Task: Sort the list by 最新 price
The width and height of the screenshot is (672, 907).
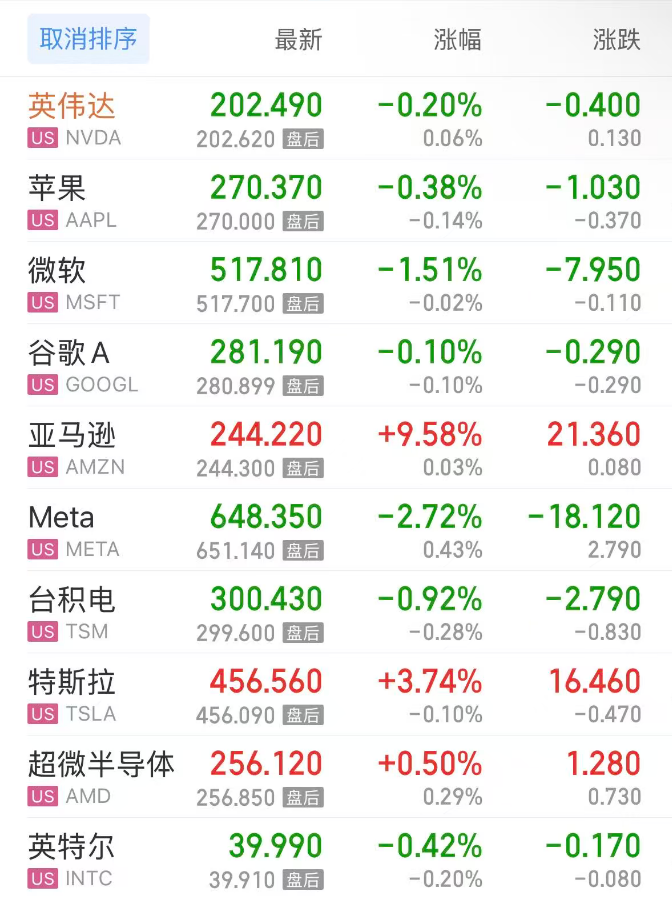Action: (x=298, y=40)
